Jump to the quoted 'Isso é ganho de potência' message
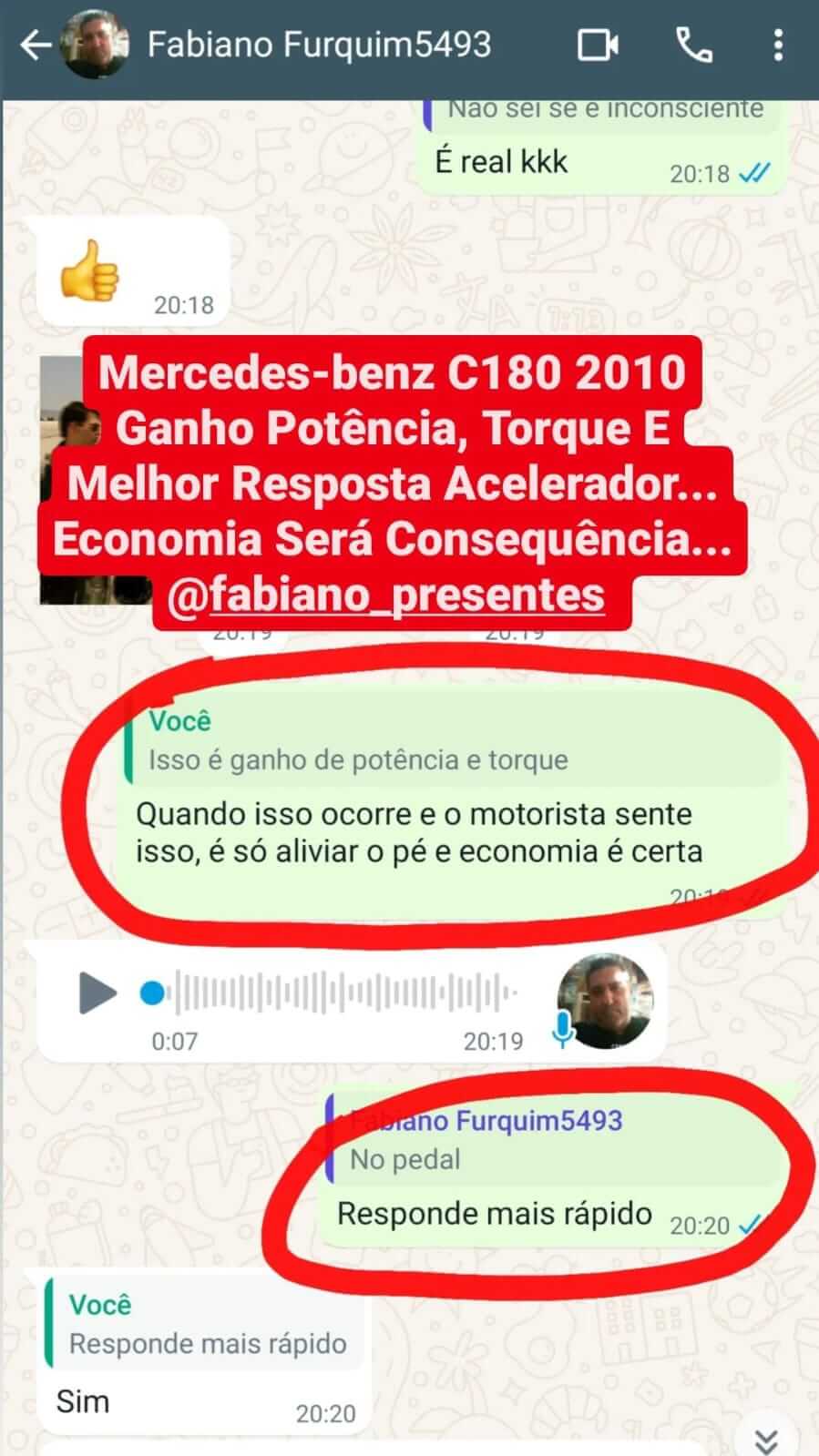Screen dimensions: 819x1456 pos(451,741)
